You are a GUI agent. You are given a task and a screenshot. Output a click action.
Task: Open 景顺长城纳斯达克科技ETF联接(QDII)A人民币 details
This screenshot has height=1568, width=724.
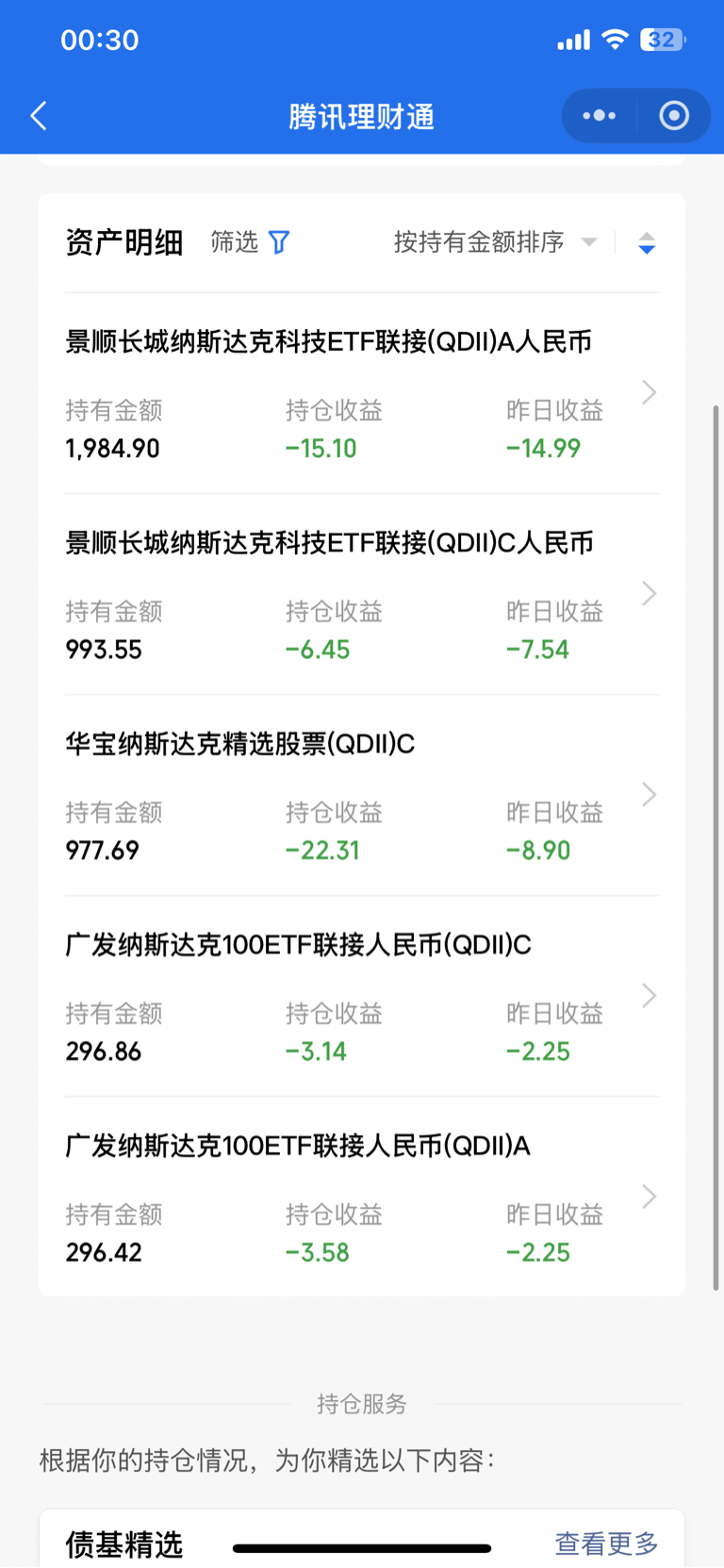(x=362, y=393)
